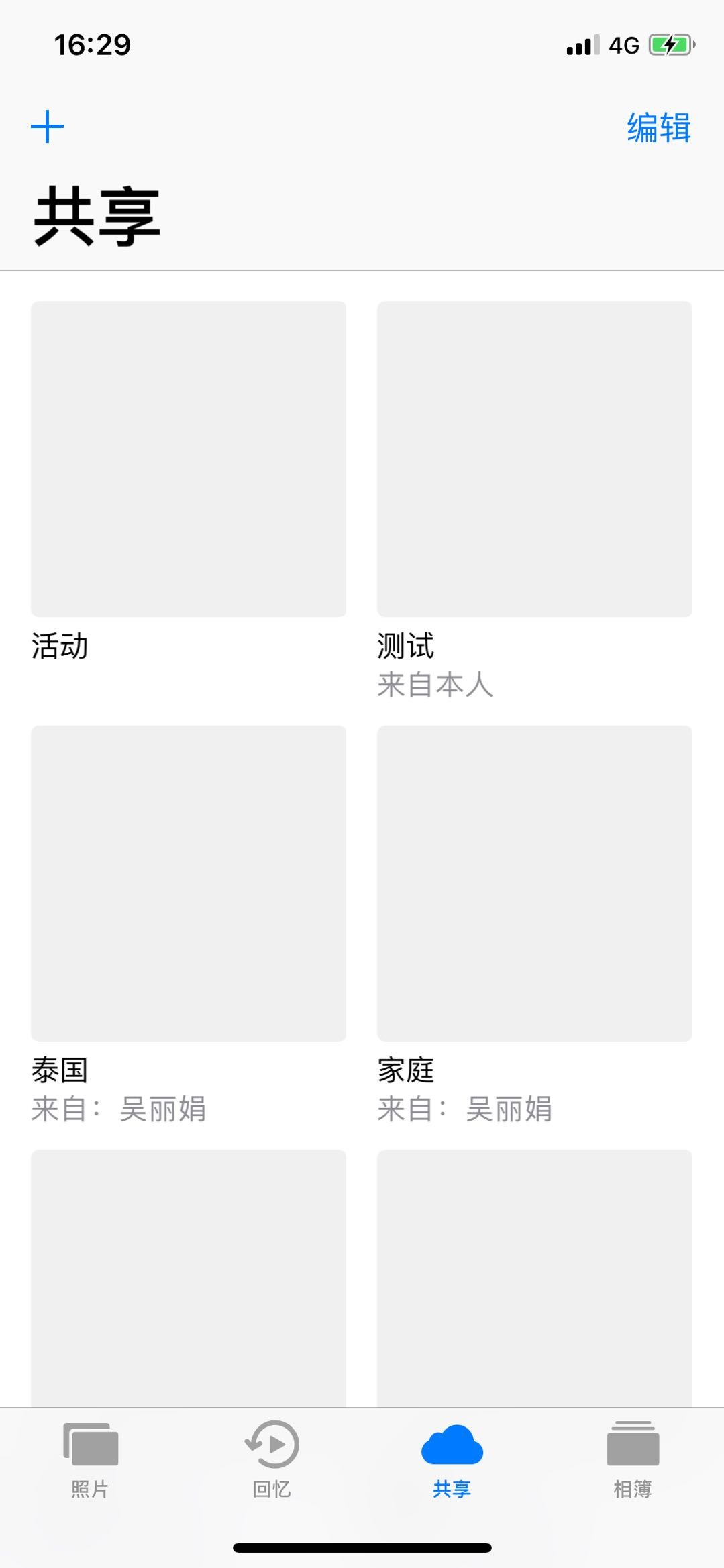Select the 共享 tab
This screenshot has width=724, height=1568.
452,1458
